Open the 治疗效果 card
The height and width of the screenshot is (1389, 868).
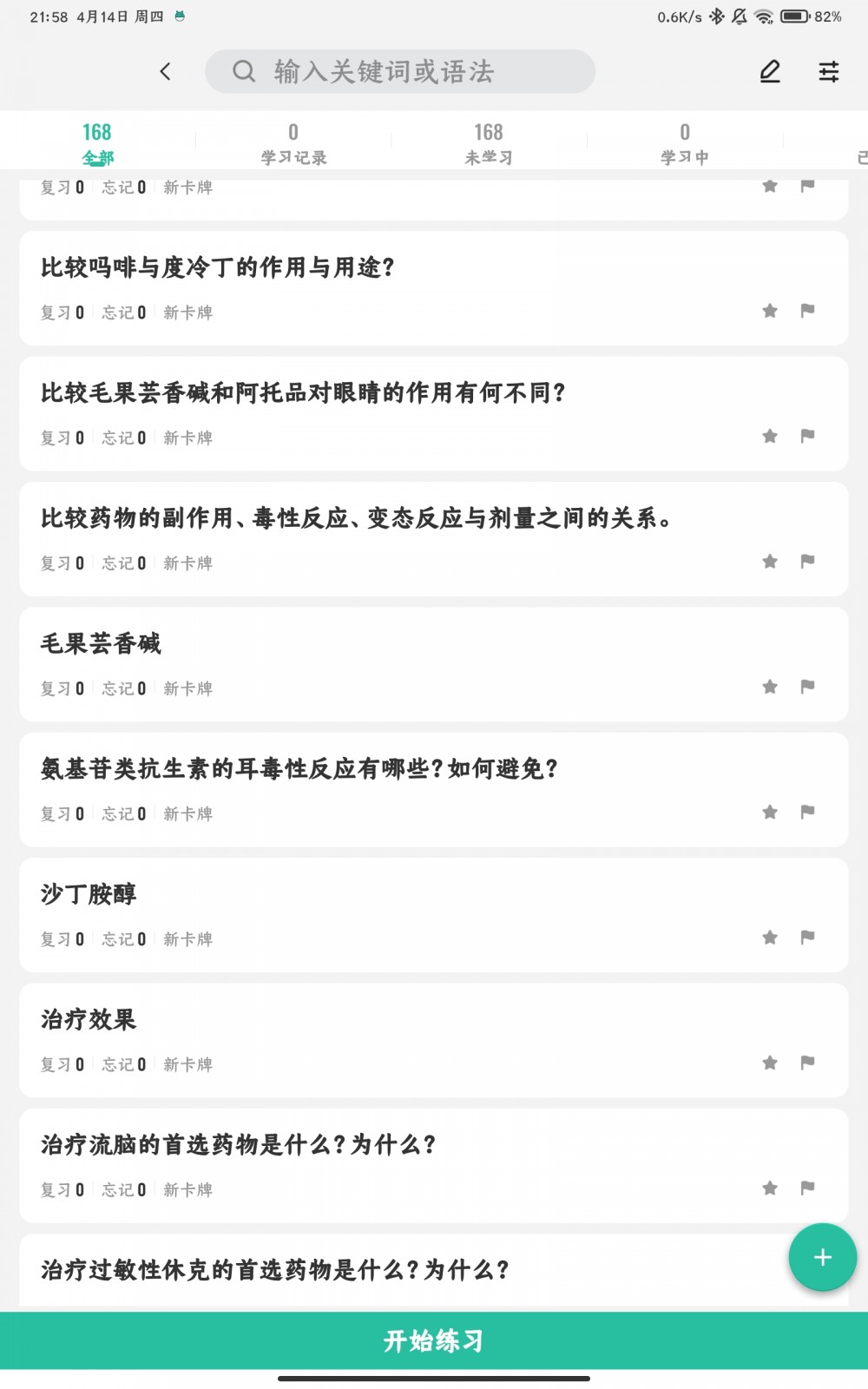pyautogui.click(x=434, y=1040)
